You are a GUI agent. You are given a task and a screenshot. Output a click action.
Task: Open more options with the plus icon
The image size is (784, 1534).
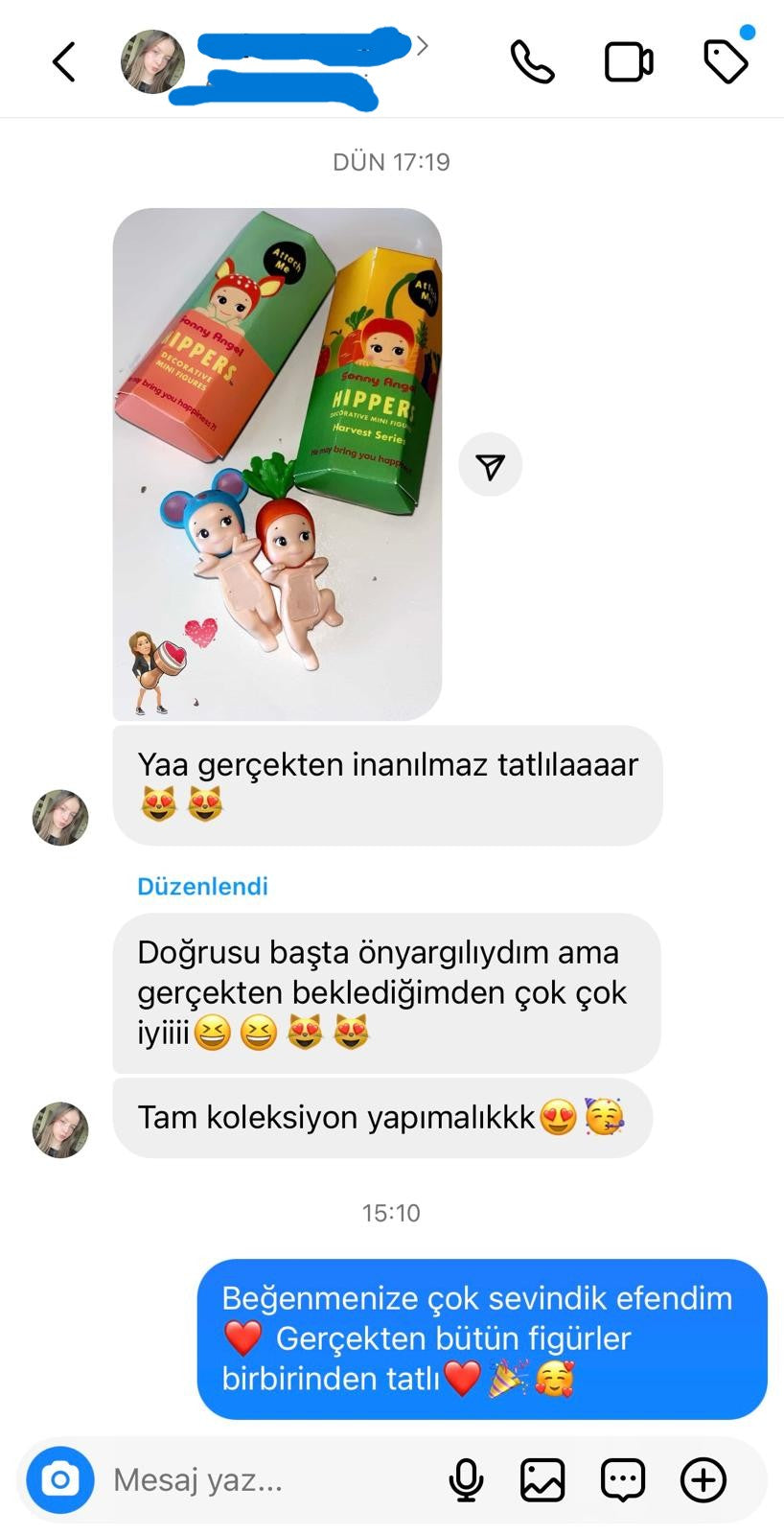[703, 1479]
